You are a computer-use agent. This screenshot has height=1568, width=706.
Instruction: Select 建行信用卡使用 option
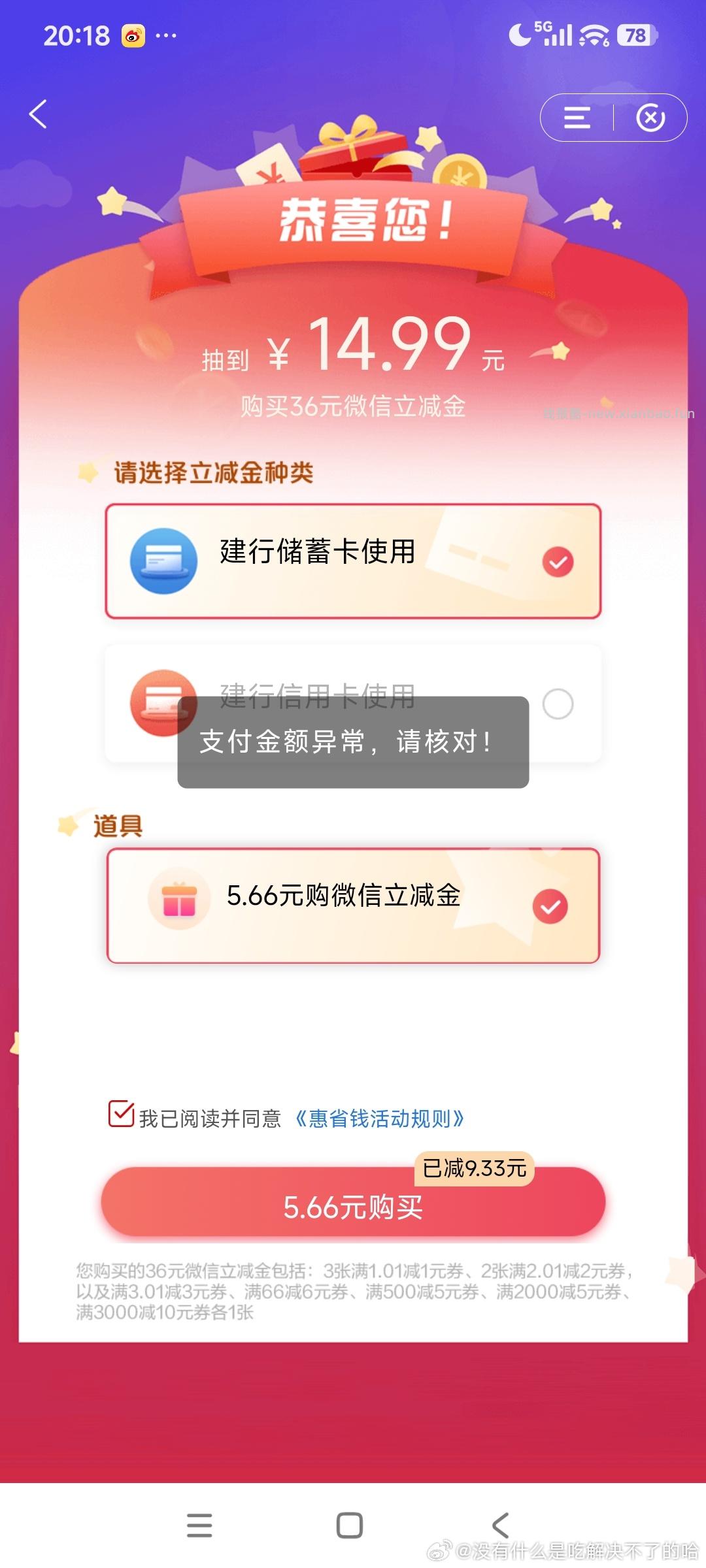tap(558, 704)
